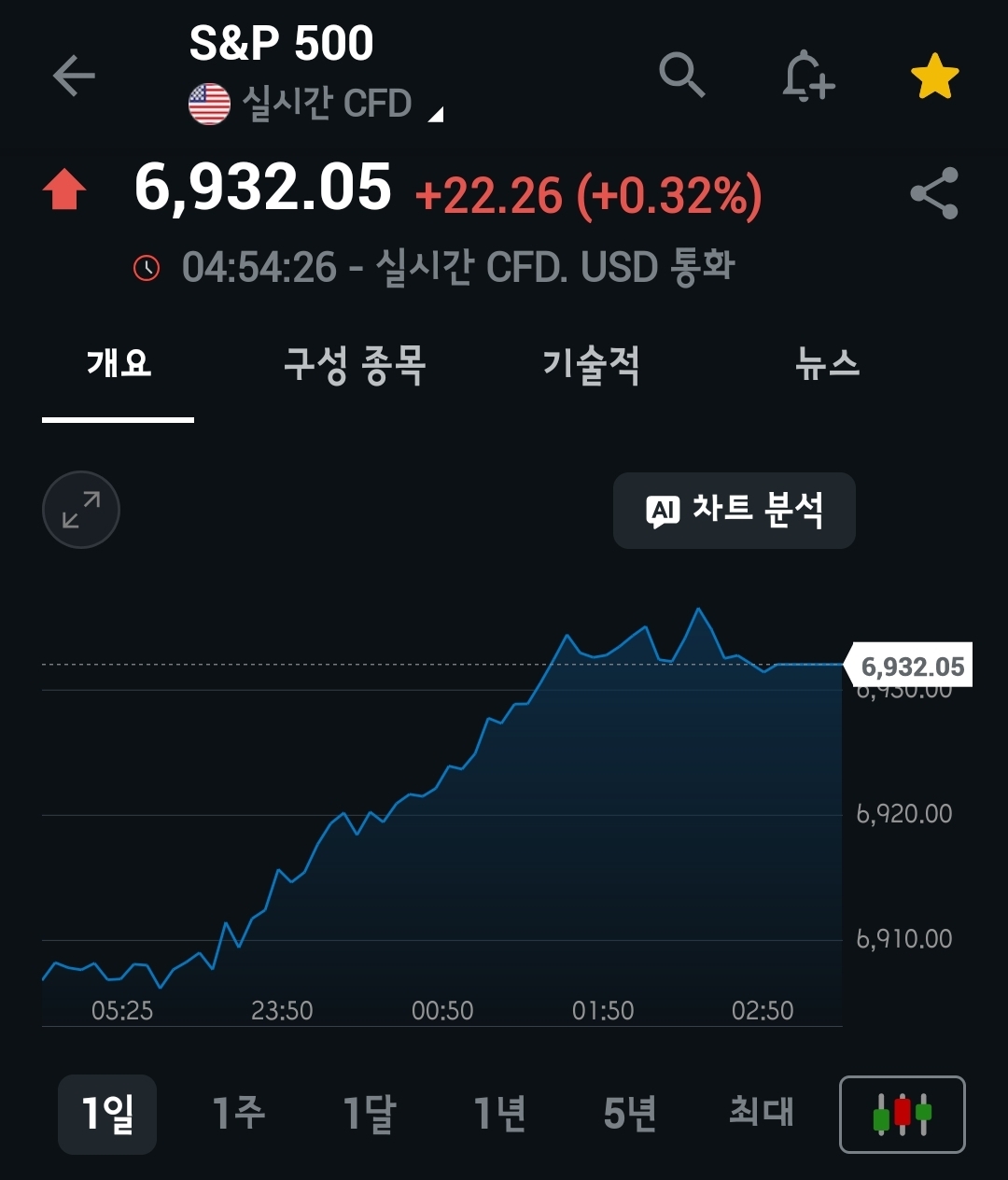
Task: Select the 1년 chart range
Action: [x=499, y=1114]
